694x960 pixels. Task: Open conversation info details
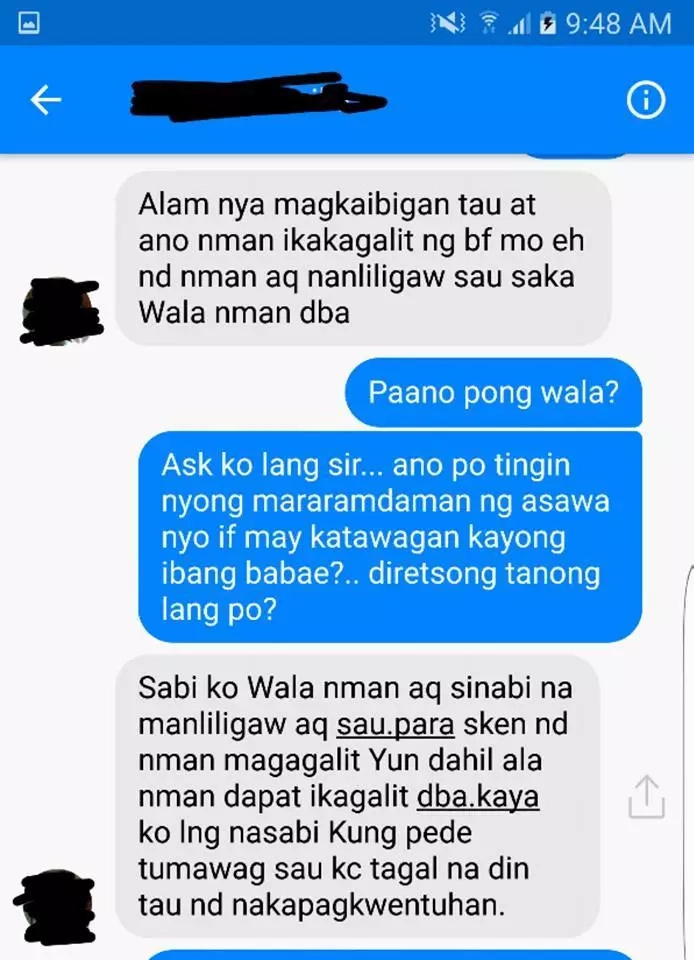tap(646, 100)
